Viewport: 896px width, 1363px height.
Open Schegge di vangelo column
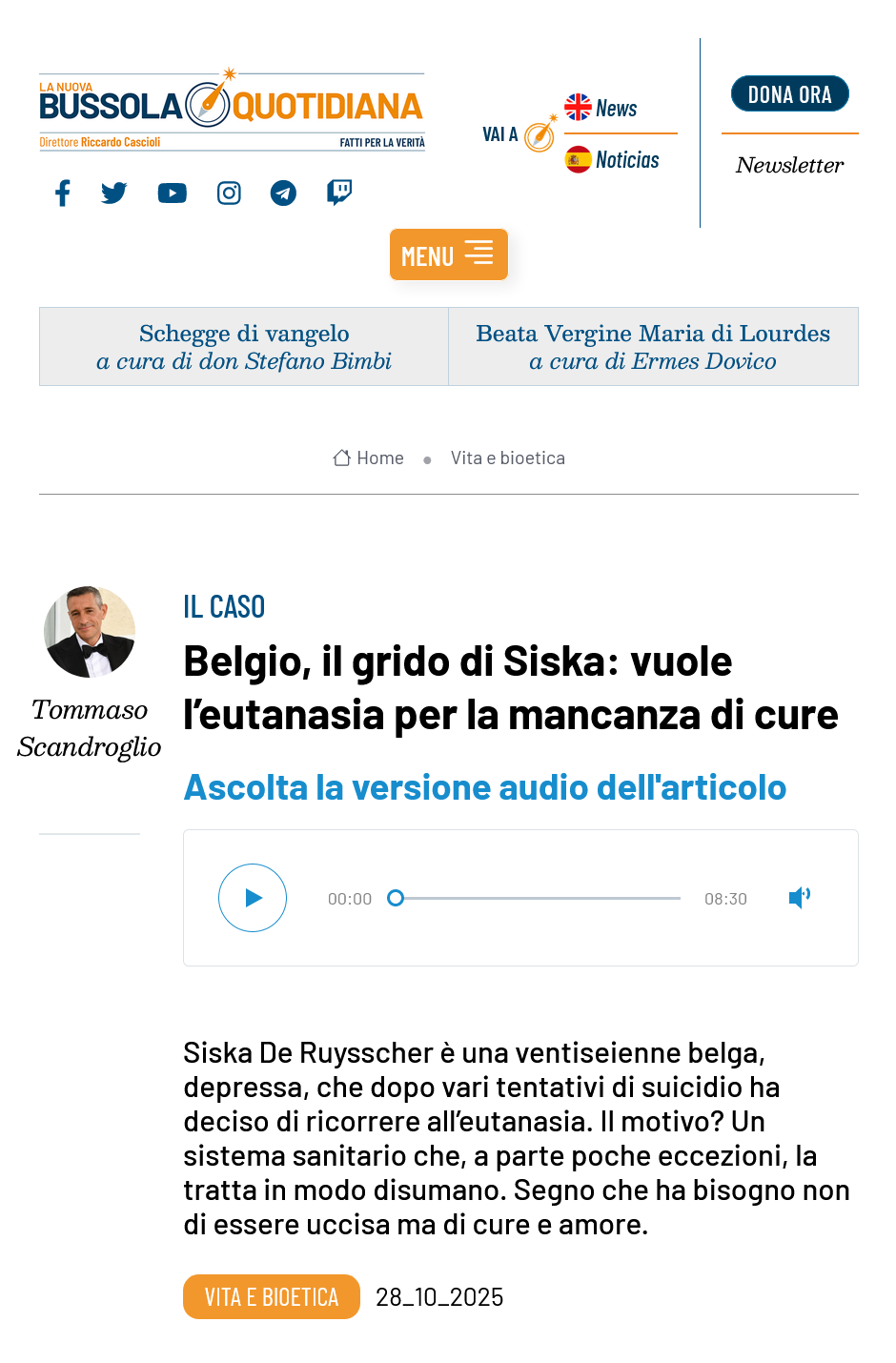pos(244,347)
